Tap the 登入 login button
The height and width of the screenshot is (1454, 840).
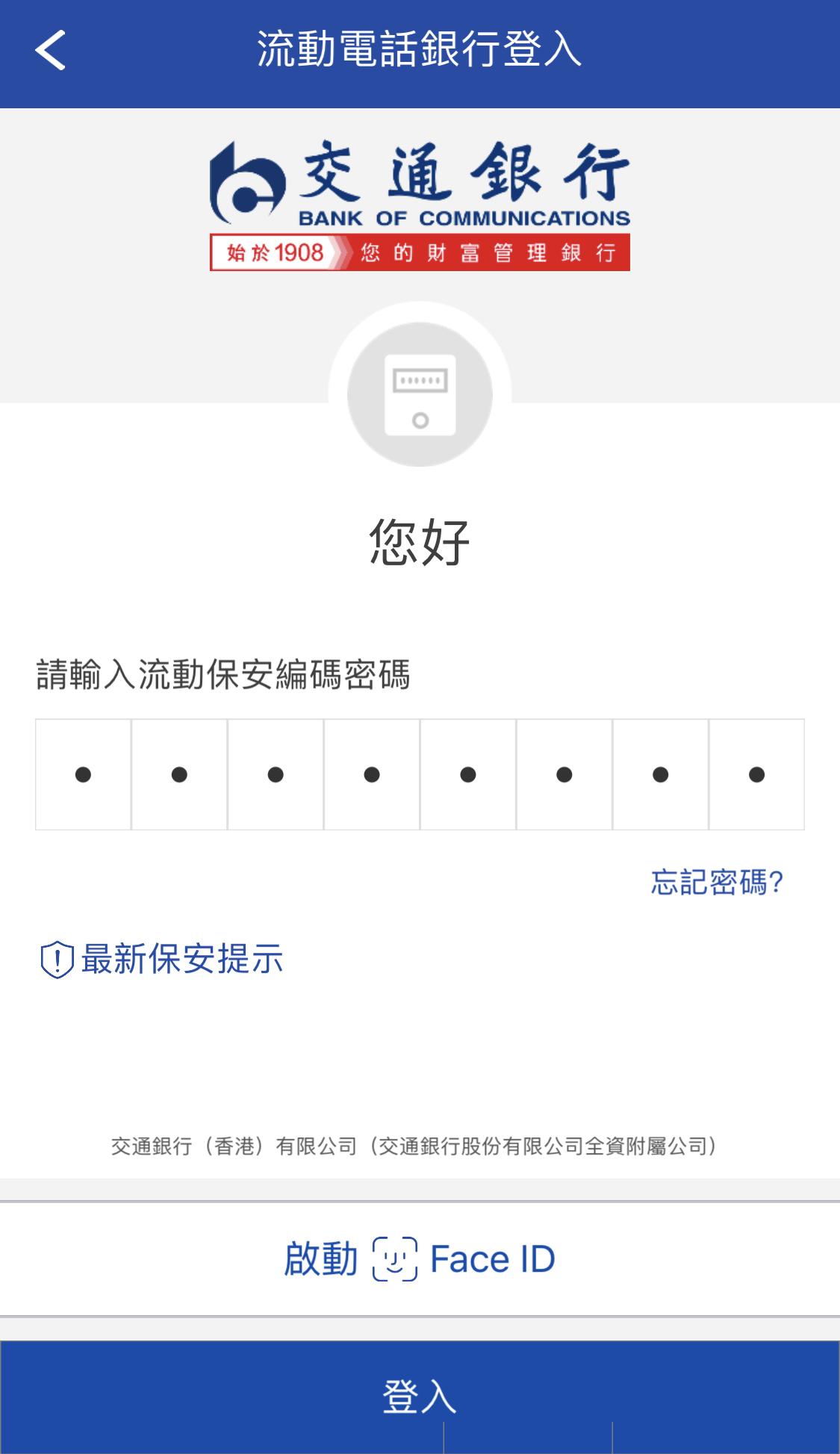(x=420, y=1395)
